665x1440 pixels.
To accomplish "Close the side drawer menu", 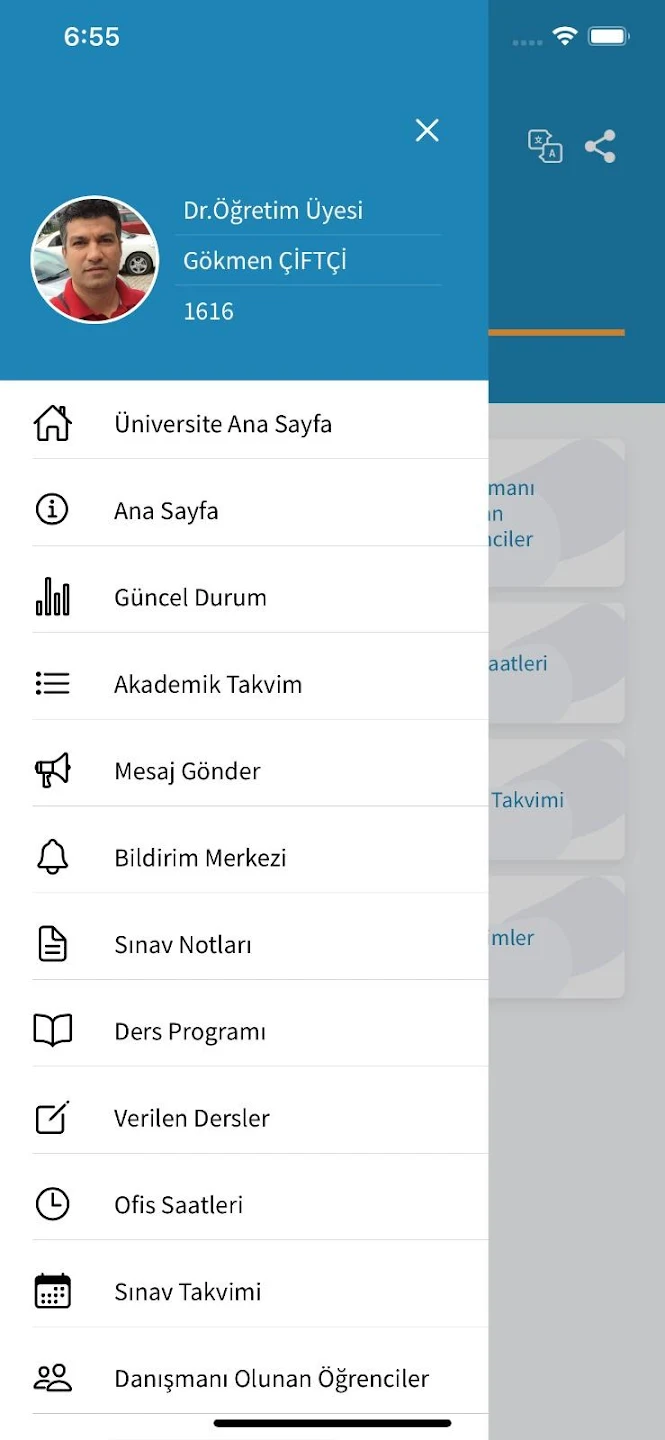I will (x=427, y=130).
